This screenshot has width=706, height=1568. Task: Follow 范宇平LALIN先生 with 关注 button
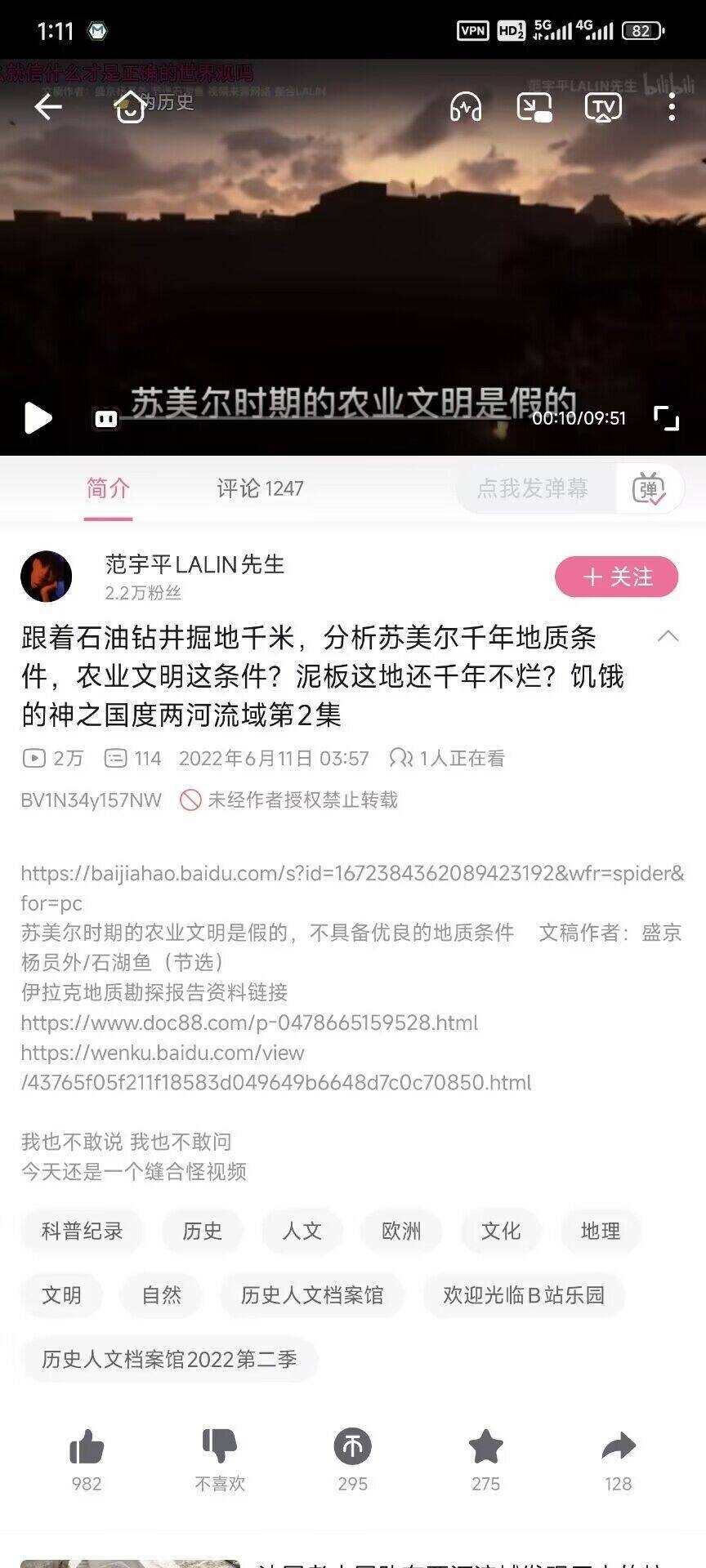616,577
